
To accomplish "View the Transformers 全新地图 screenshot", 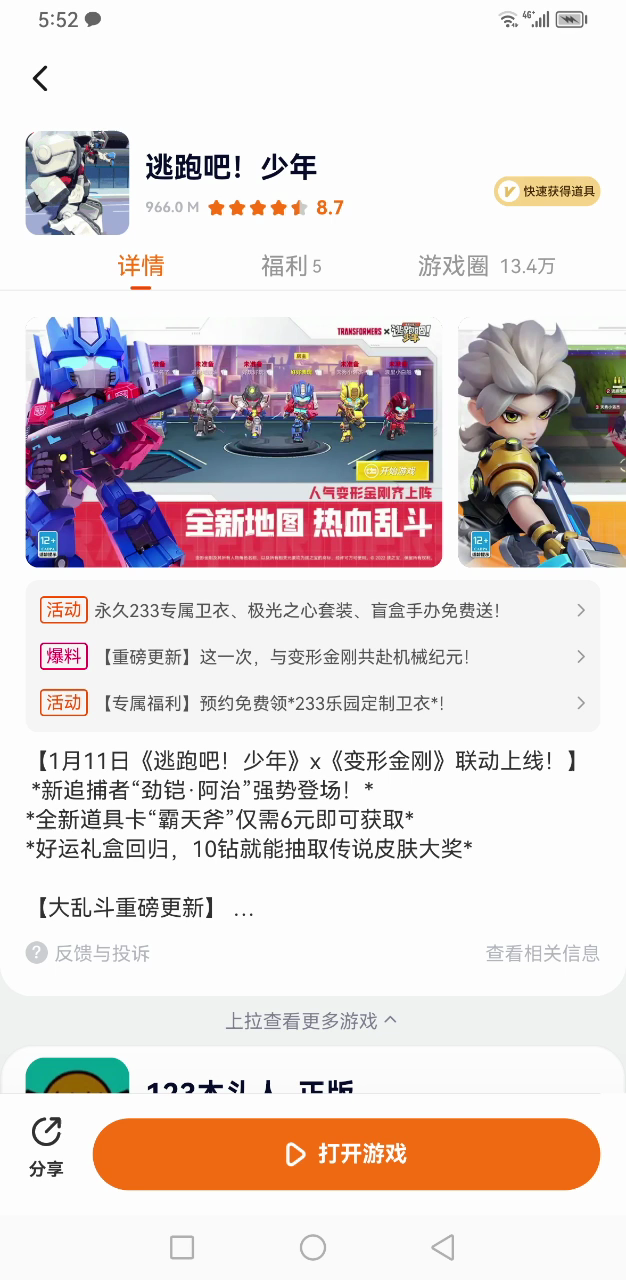I will (233, 442).
